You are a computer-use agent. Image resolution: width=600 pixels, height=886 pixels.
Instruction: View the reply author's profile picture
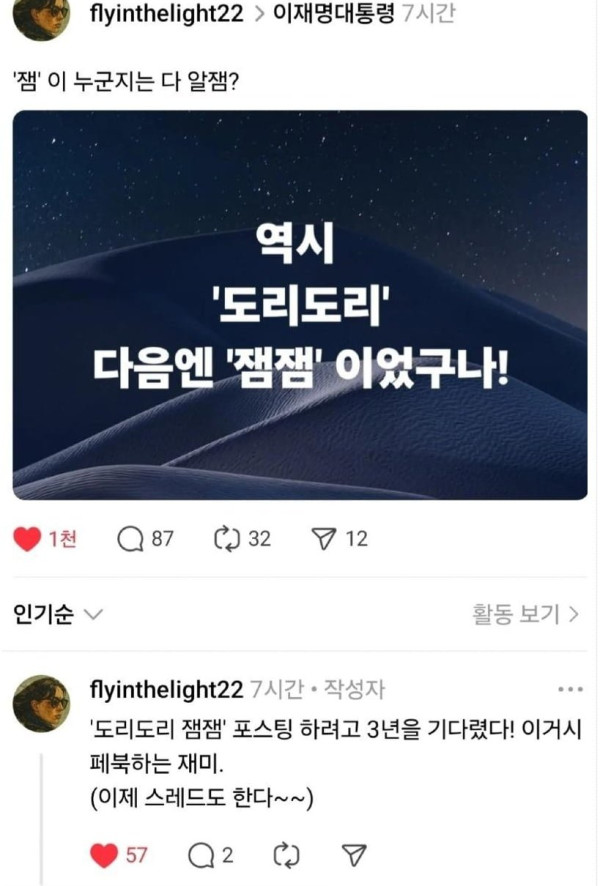(x=41, y=703)
